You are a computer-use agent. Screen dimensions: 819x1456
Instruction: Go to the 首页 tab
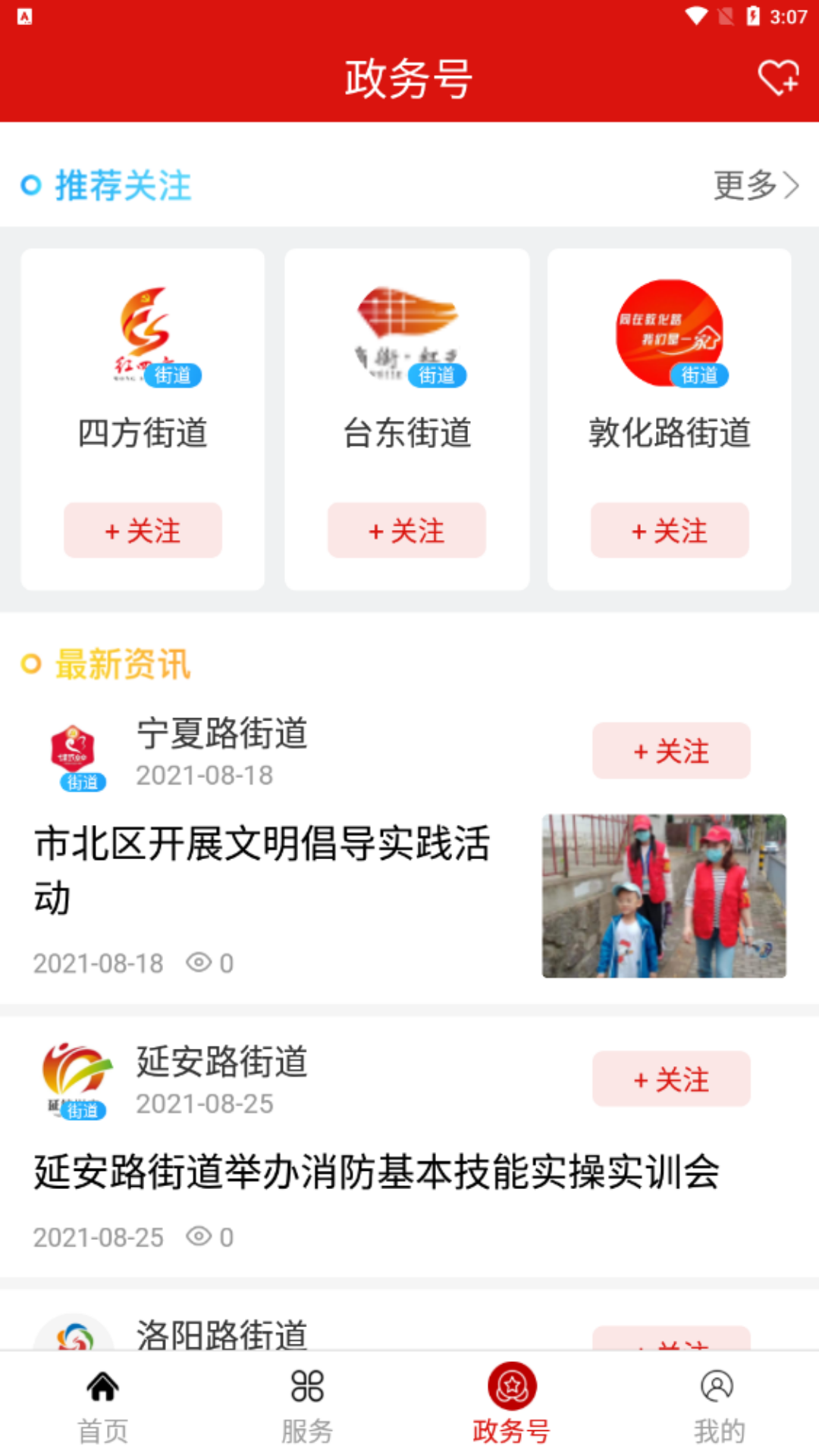[x=102, y=1407]
